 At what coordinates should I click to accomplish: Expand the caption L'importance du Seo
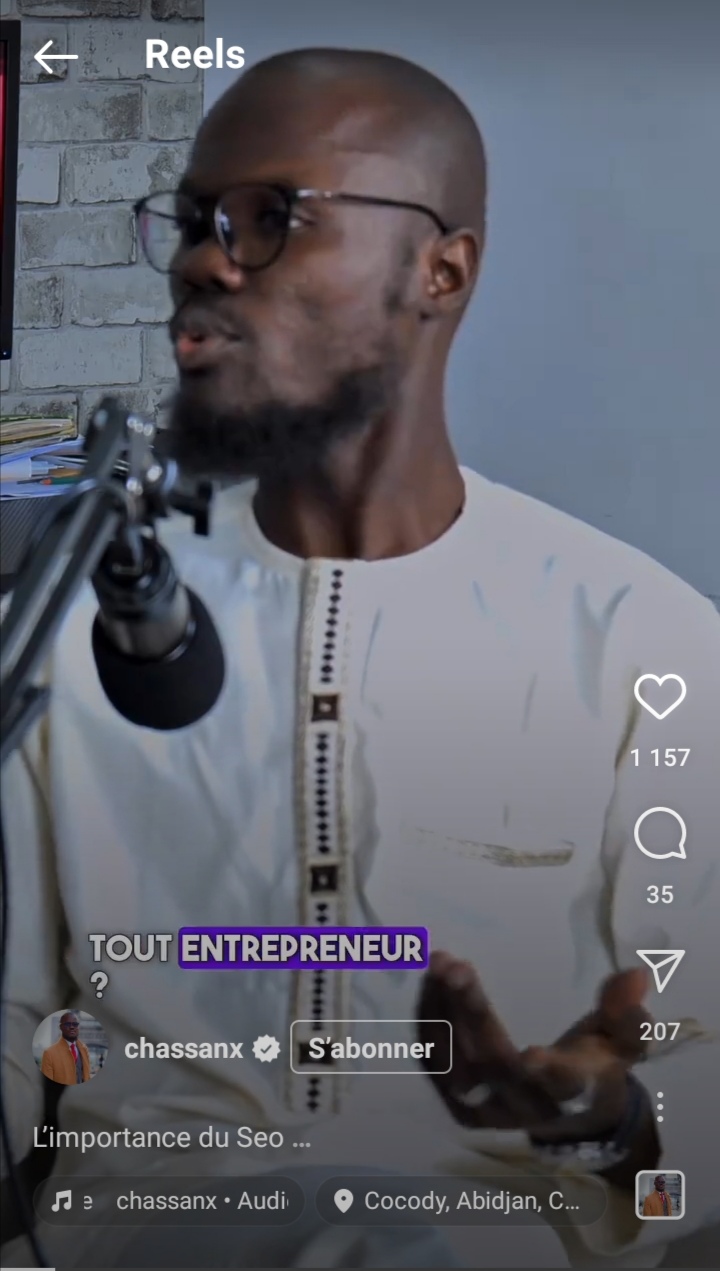tap(172, 1138)
